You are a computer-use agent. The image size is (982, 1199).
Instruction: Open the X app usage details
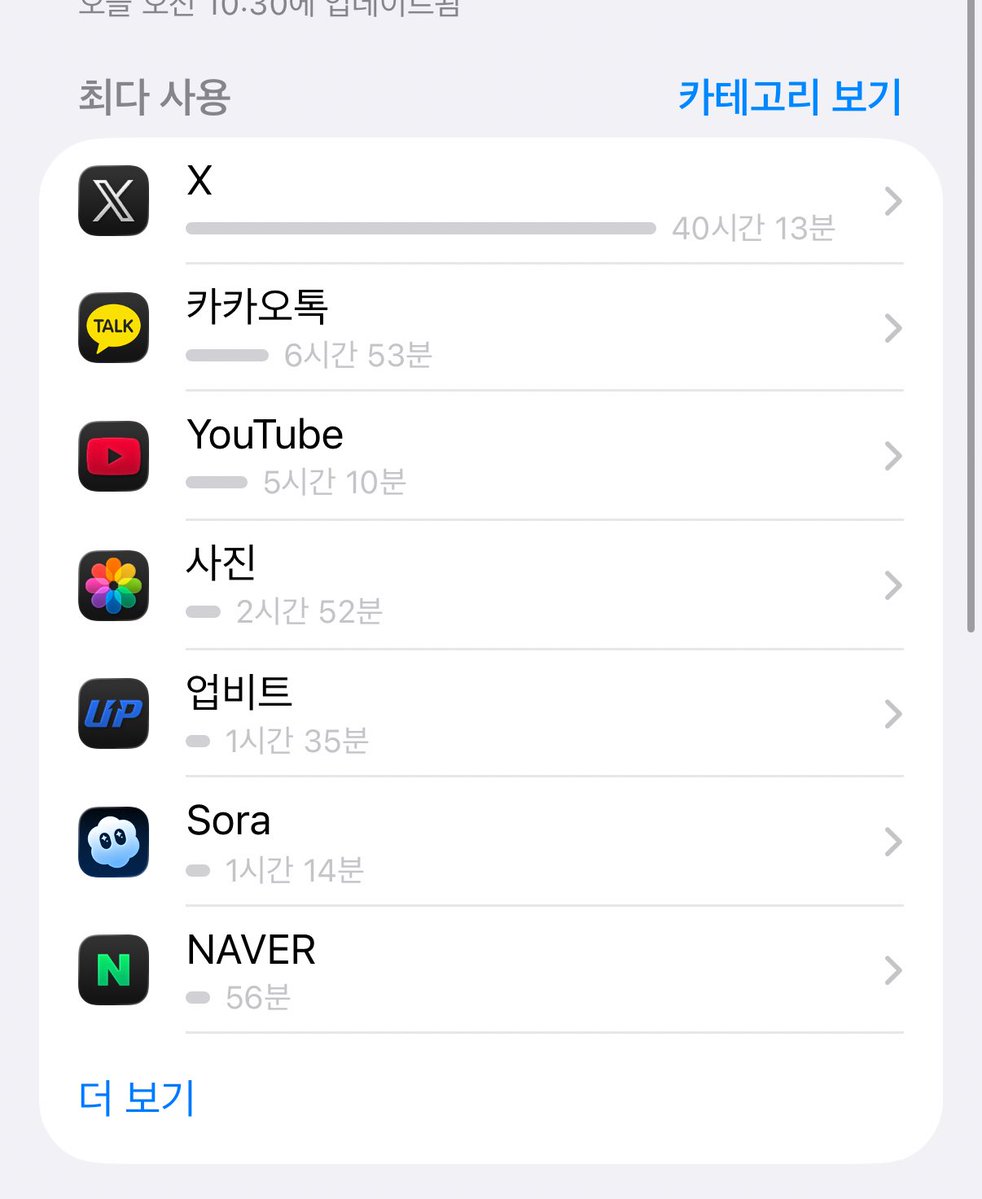coord(490,202)
